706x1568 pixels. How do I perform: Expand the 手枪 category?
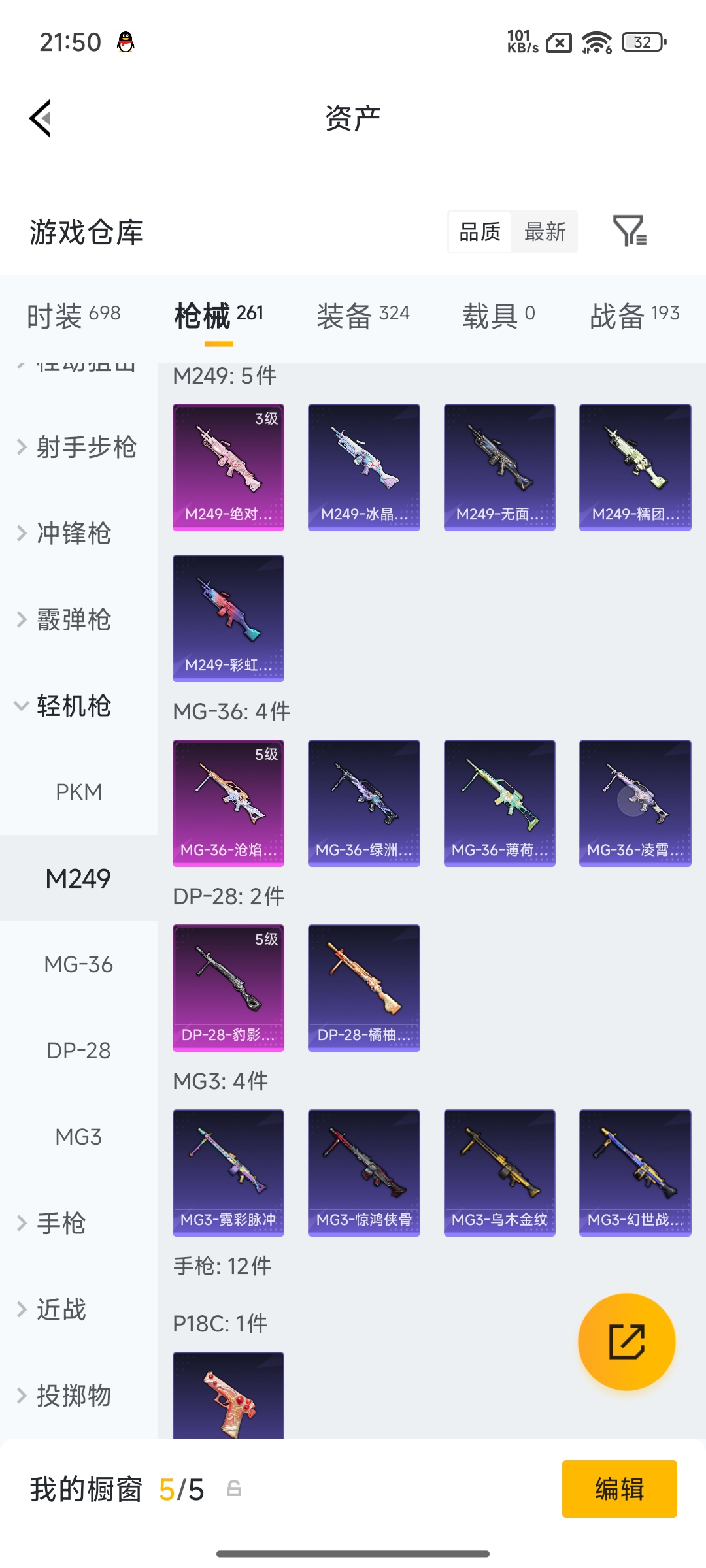(52, 1223)
